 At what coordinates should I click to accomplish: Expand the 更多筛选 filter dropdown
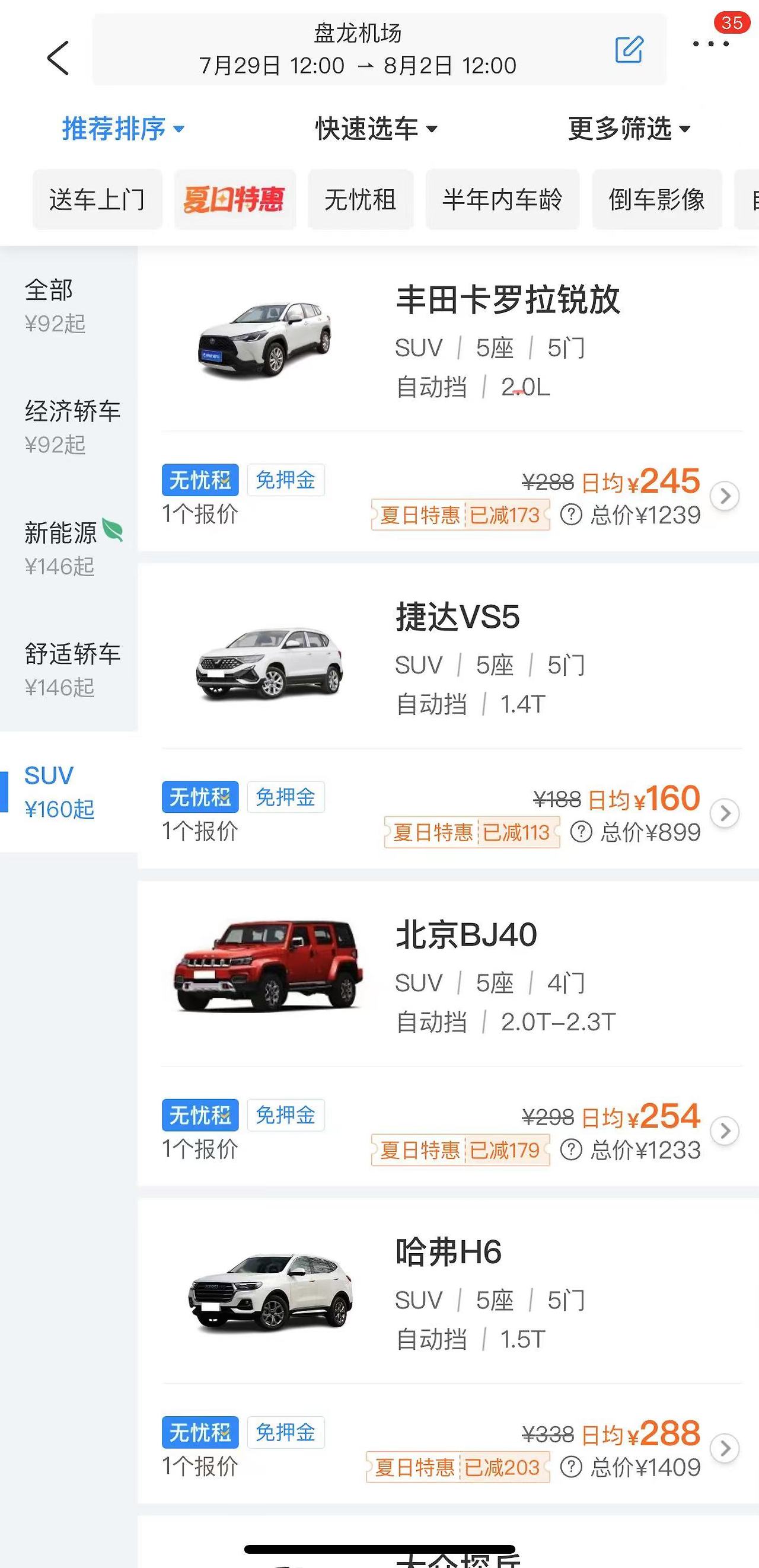click(x=629, y=129)
